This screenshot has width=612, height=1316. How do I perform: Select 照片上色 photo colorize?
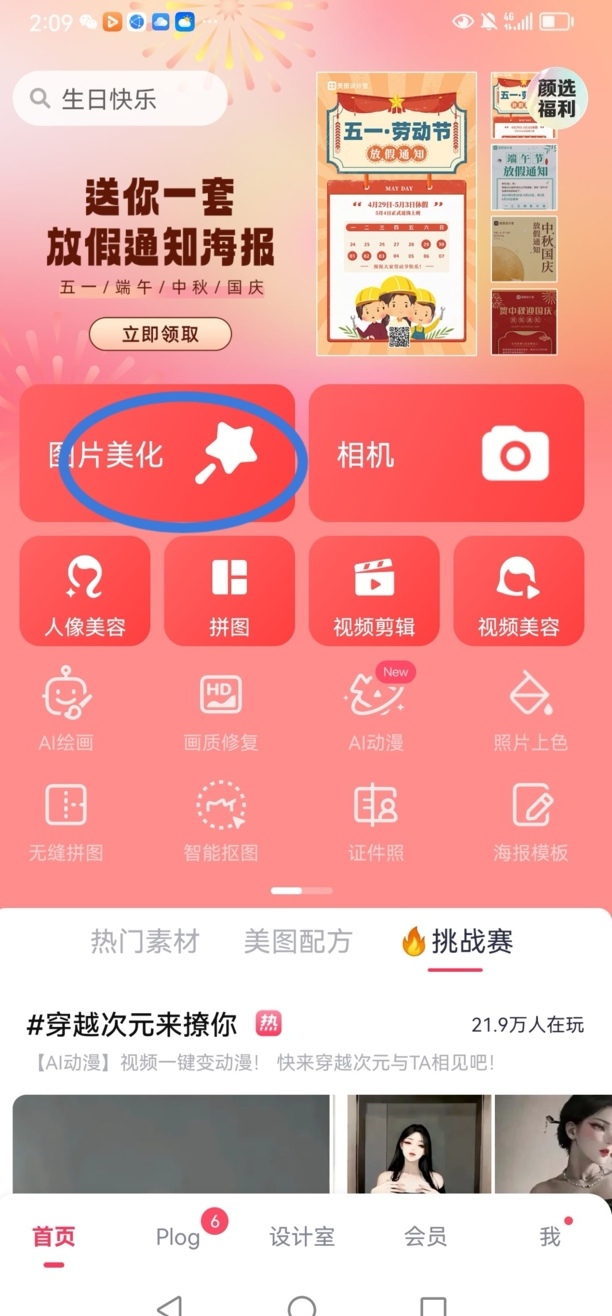[x=530, y=708]
